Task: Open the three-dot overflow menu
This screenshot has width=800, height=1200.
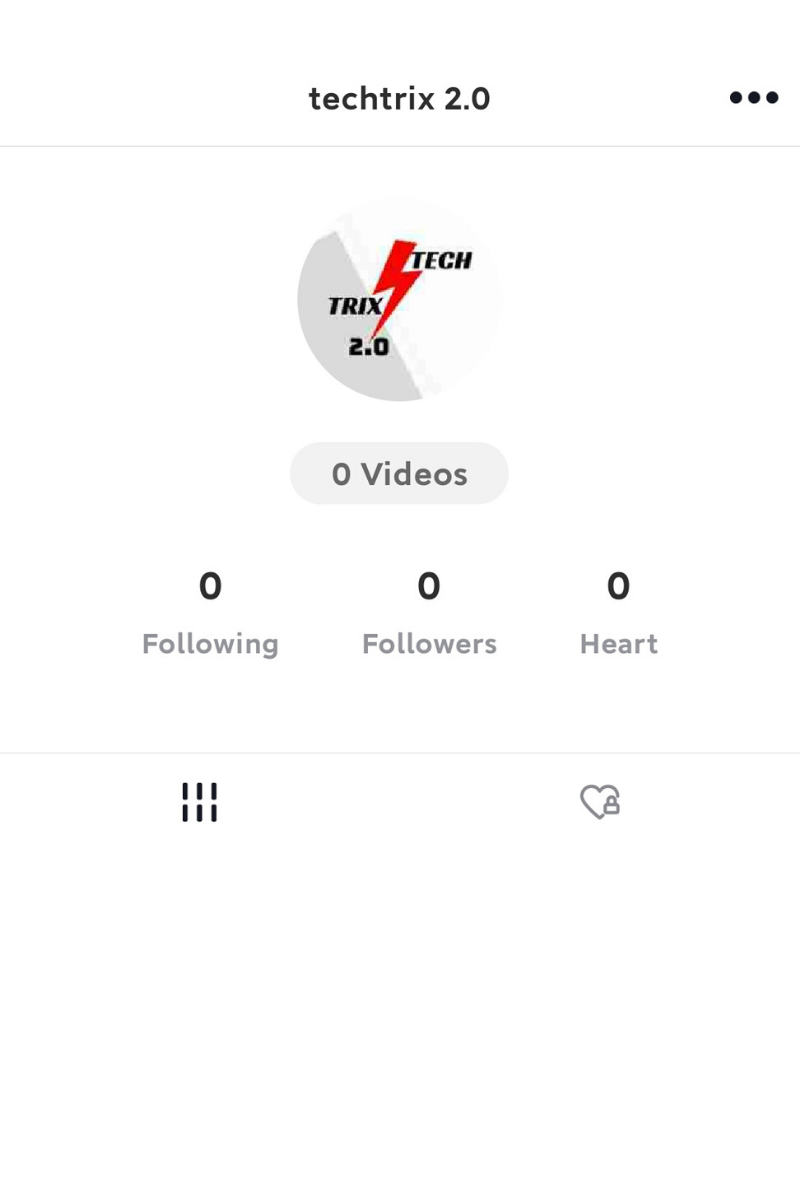Action: pyautogui.click(x=753, y=98)
